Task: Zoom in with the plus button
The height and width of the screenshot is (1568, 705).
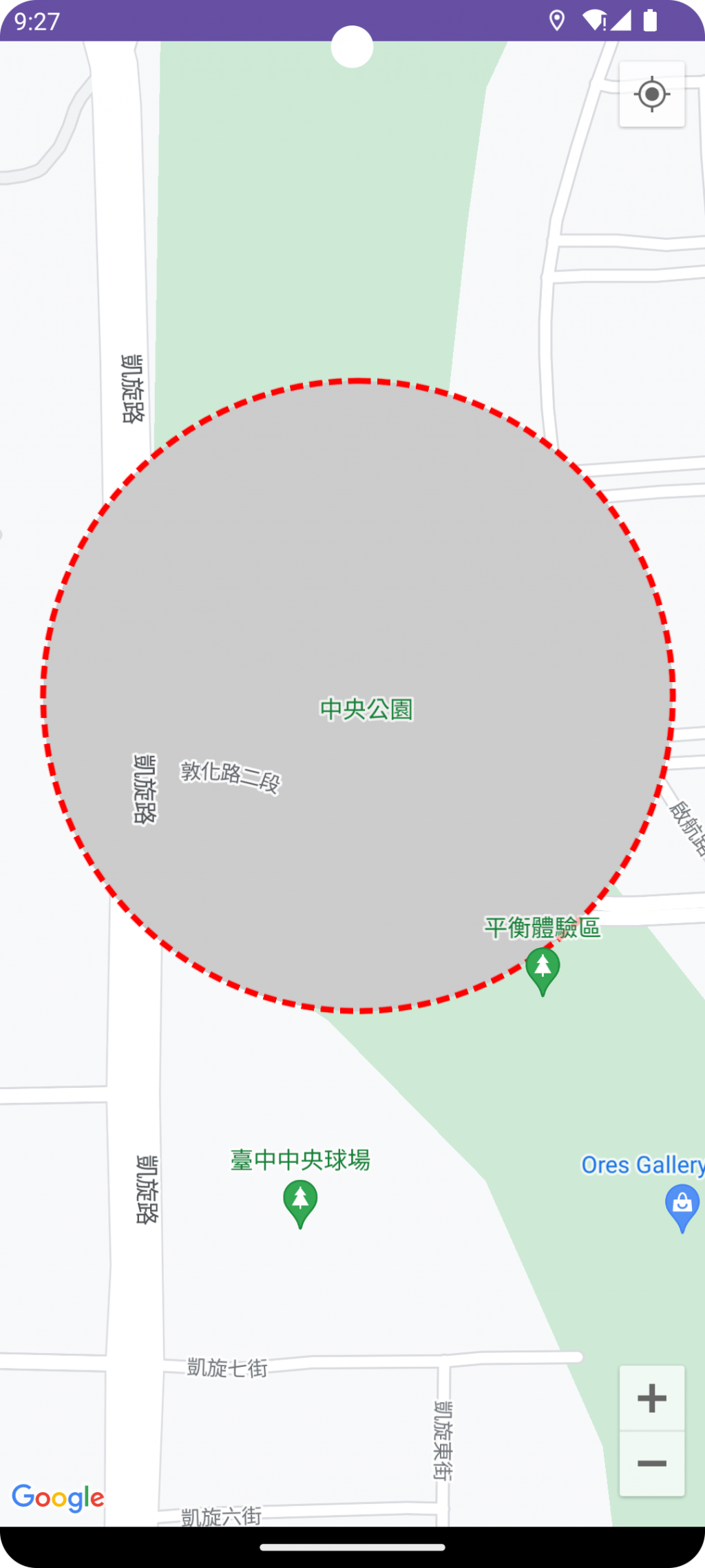Action: coord(651,1398)
